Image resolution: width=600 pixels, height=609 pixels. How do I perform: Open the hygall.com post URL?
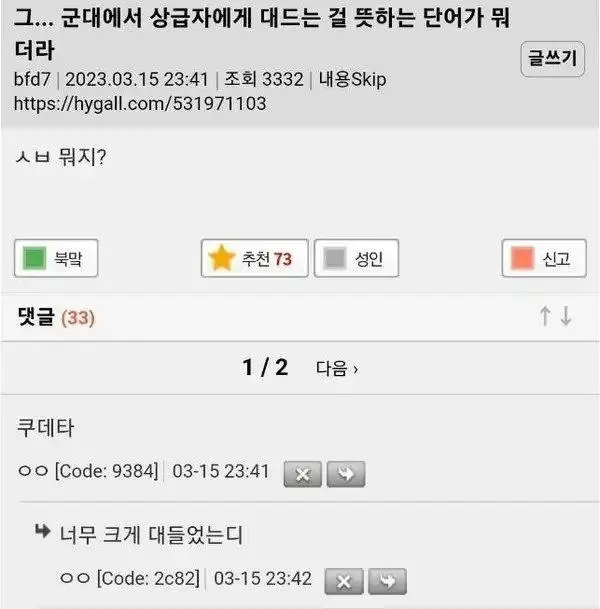141,103
